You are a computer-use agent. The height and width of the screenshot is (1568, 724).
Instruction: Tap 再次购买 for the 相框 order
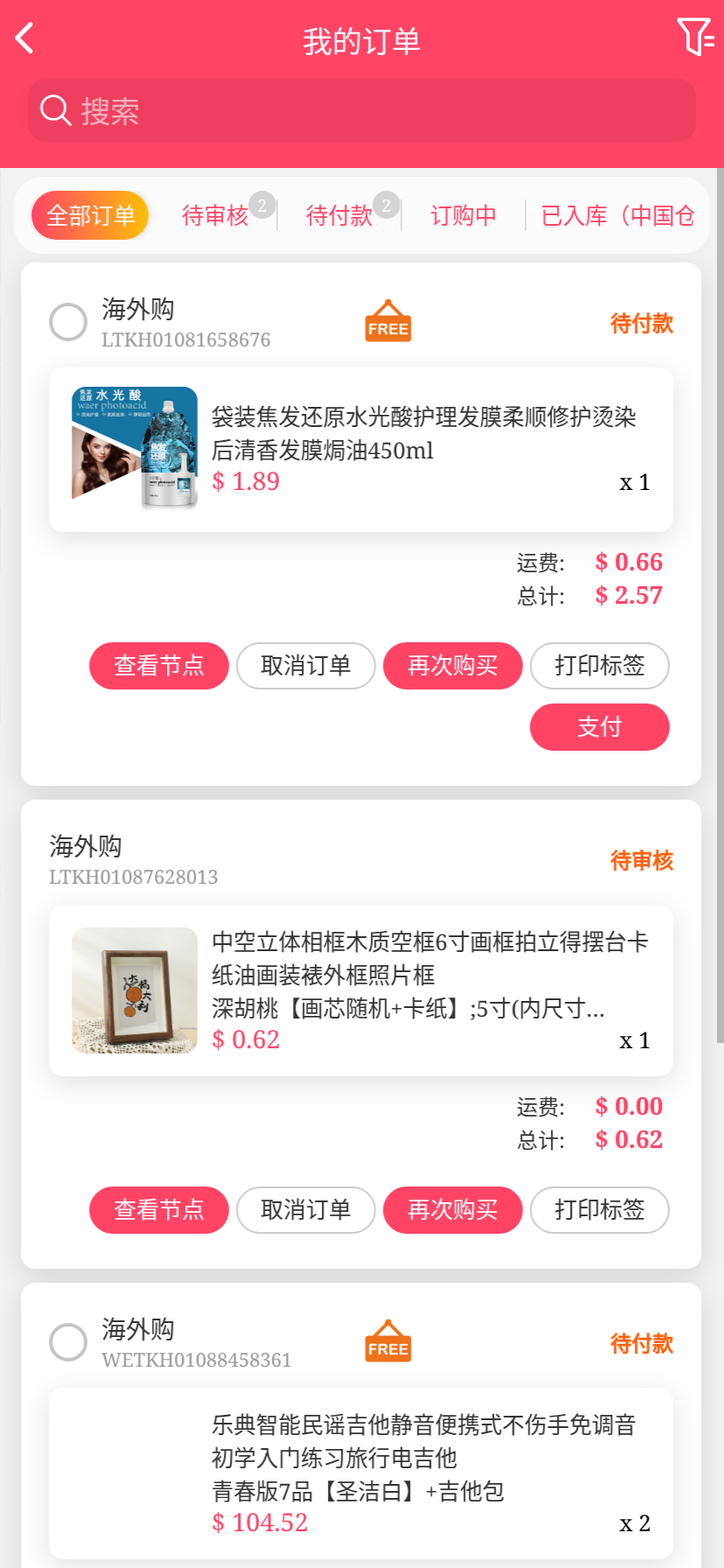pos(453,1210)
